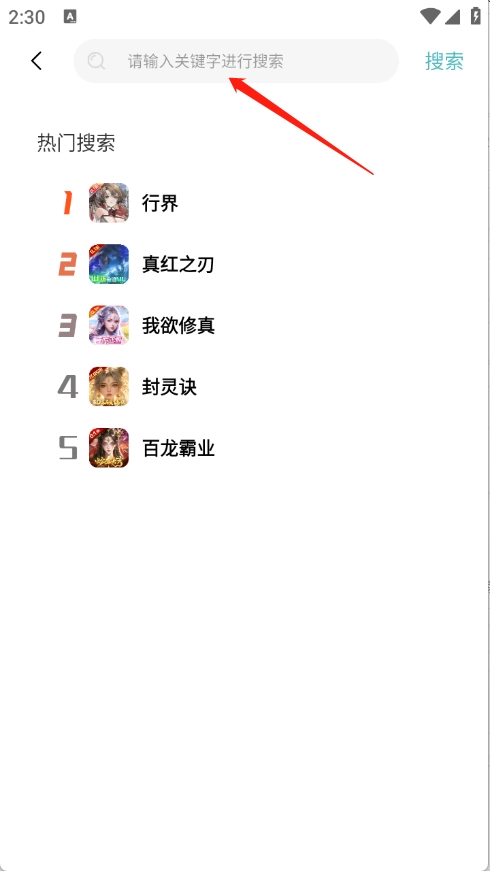The width and height of the screenshot is (490, 871).
Task: Select 真红之刃 from hot searches
Action: tap(178, 264)
